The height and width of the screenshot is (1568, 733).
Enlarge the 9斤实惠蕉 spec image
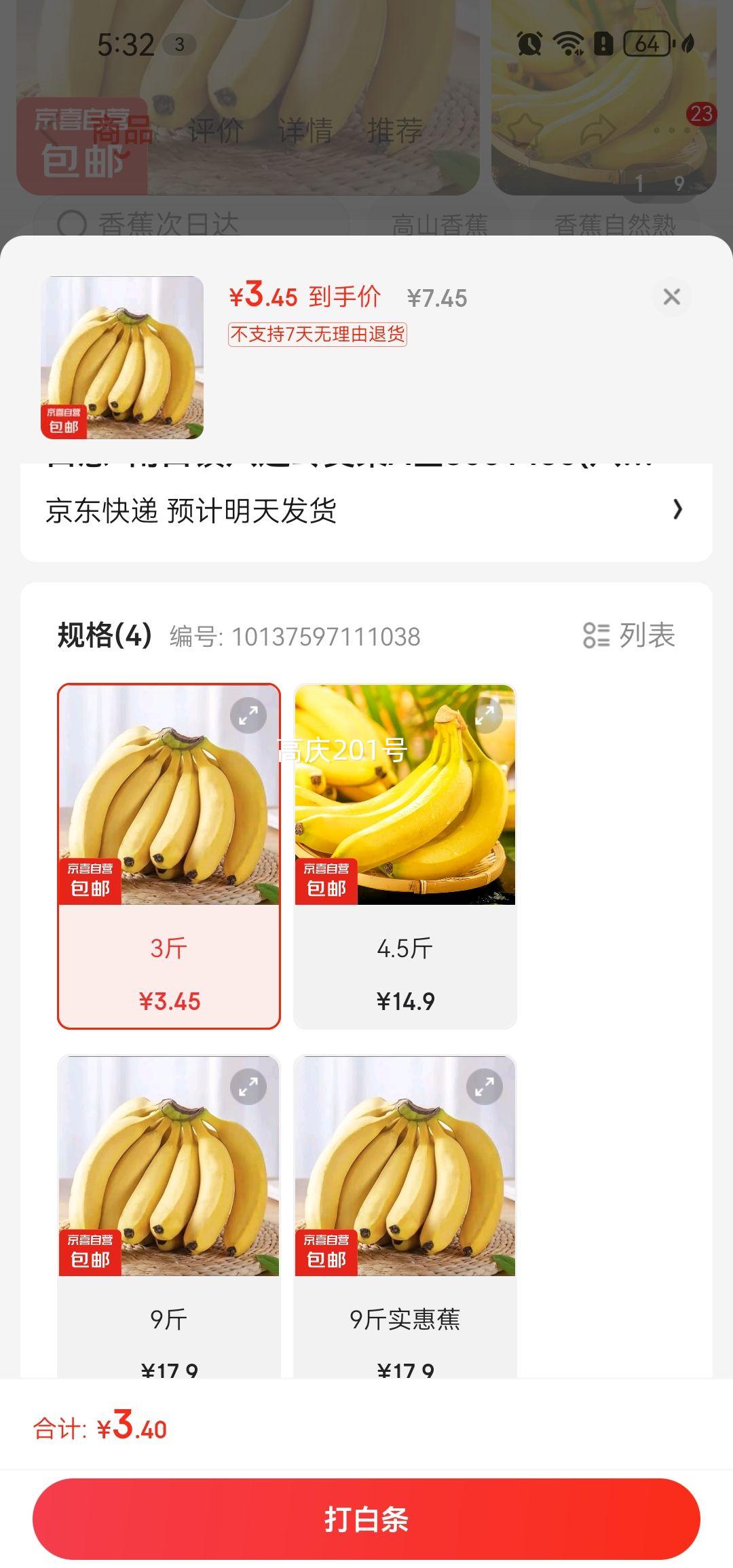coord(485,1087)
